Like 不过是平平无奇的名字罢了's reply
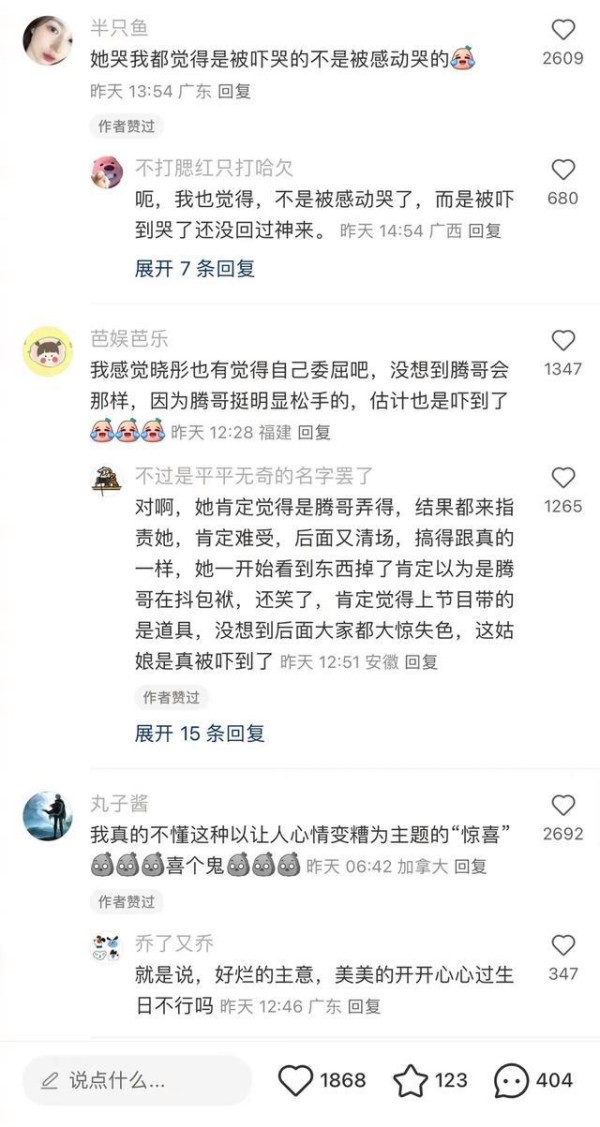The height and width of the screenshot is (1127, 600). point(563,478)
